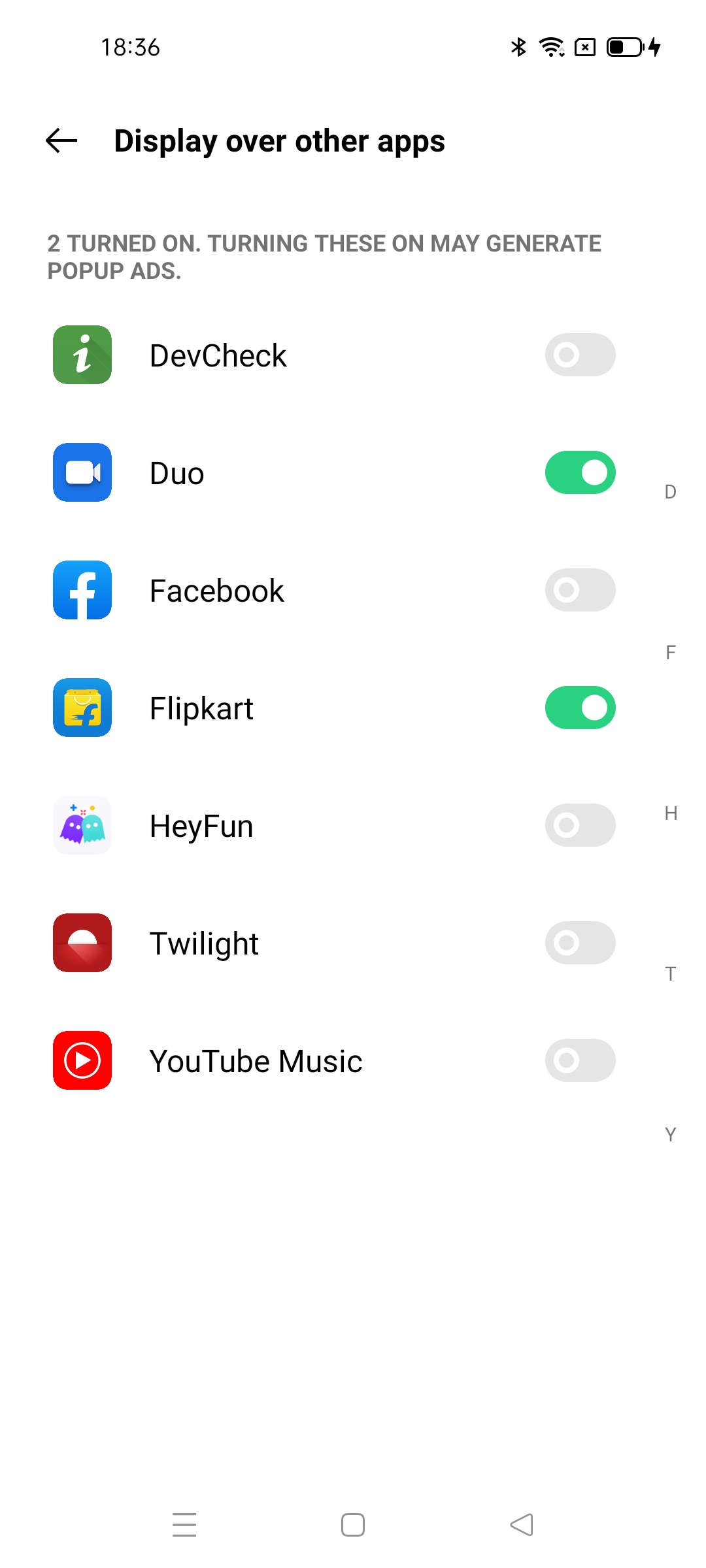Viewport: 706px width, 1568px height.
Task: Click the HeyFun app icon
Action: pyautogui.click(x=82, y=825)
